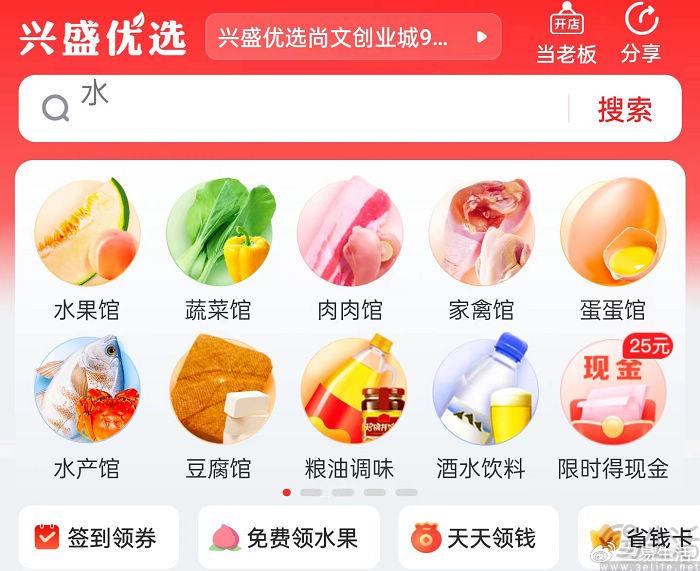Share via the 分享 icon
700x571 pixels.
tap(640, 34)
